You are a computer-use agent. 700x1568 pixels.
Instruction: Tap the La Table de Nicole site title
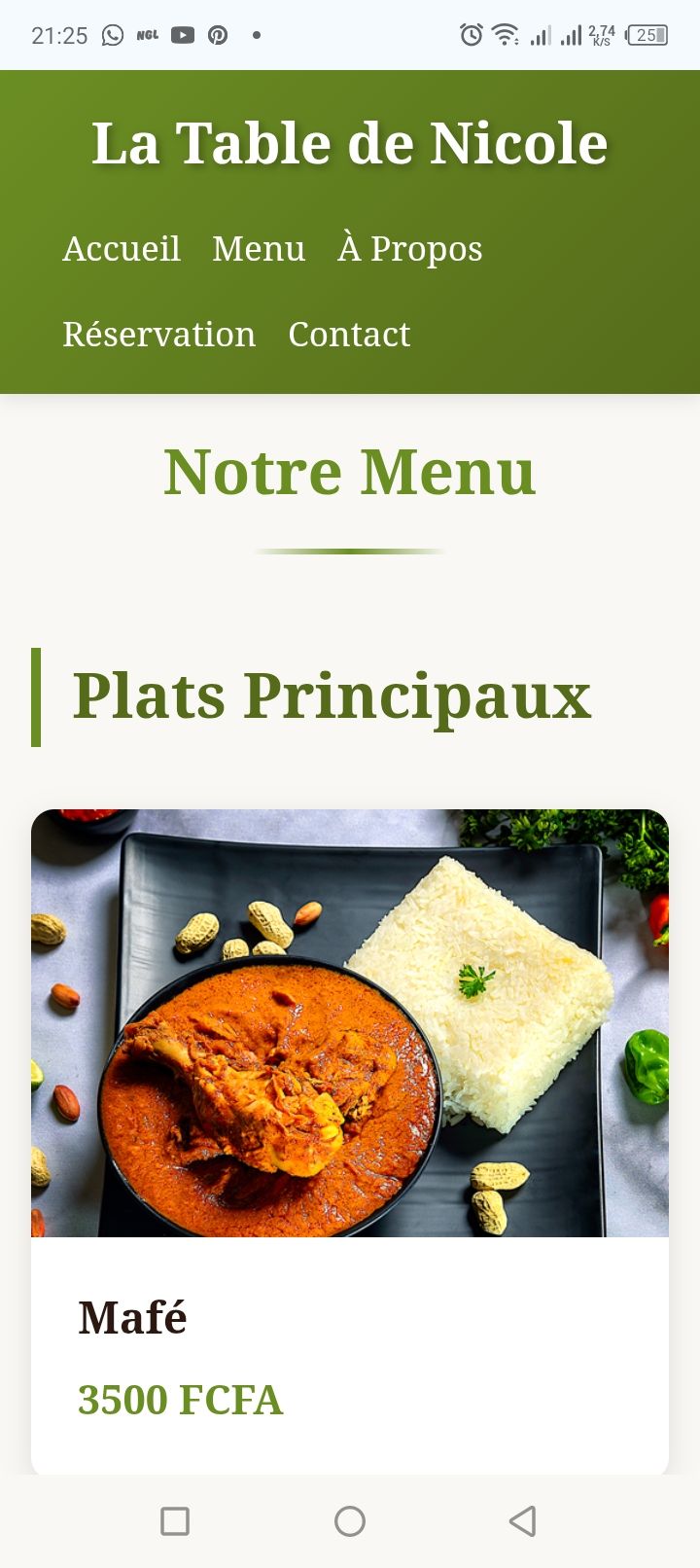click(x=350, y=143)
